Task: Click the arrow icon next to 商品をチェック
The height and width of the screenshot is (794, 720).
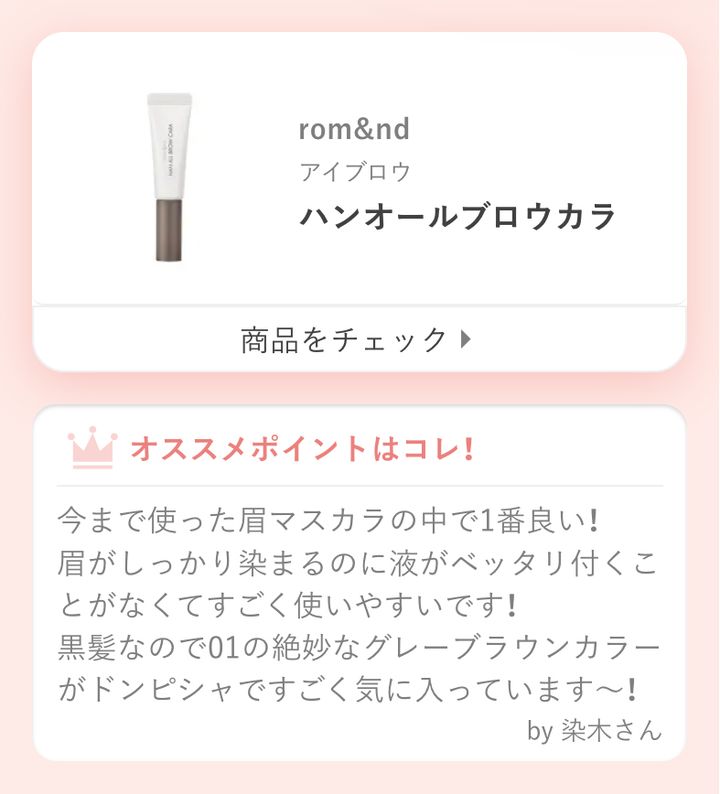Action: pyautogui.click(x=468, y=337)
